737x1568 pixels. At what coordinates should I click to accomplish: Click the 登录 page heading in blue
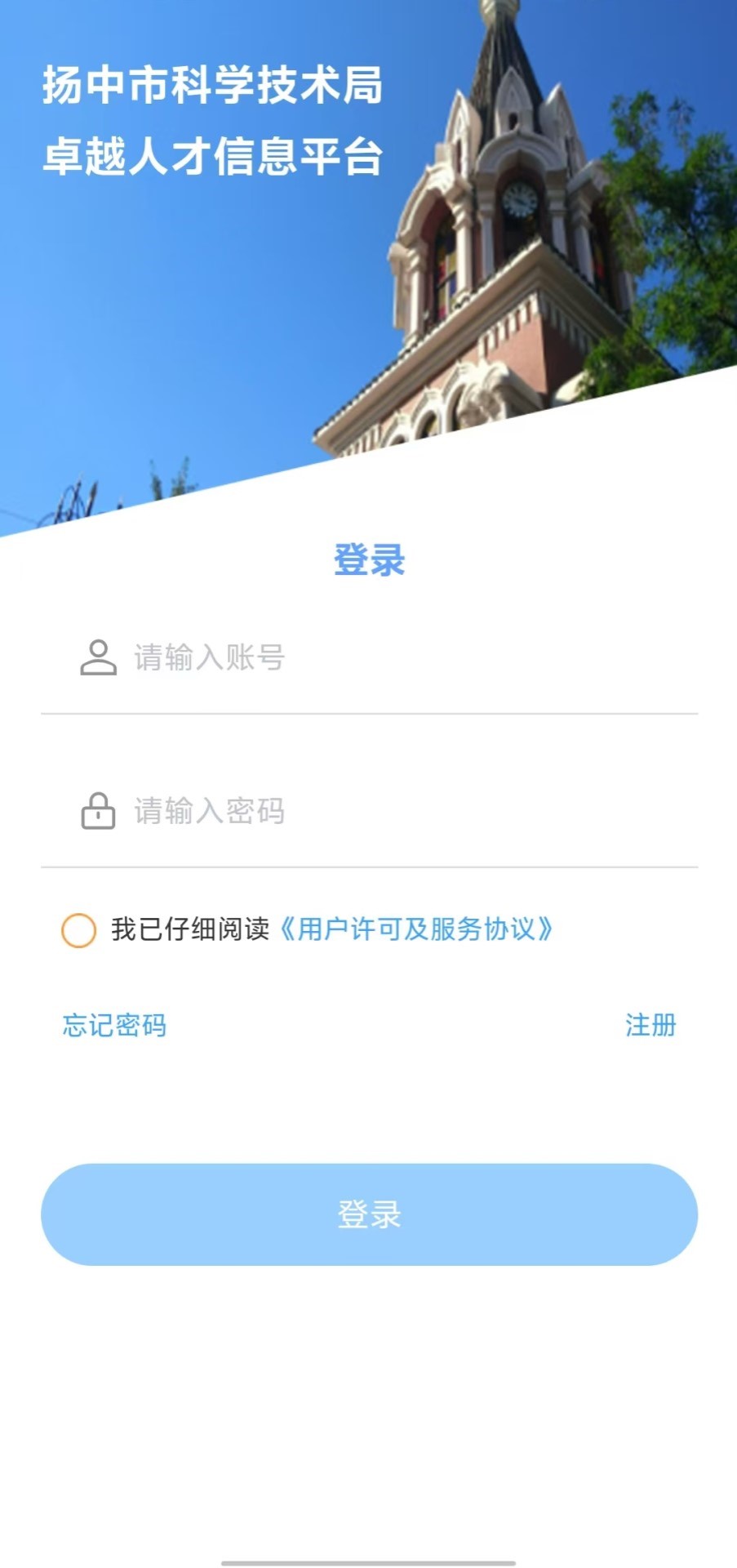coord(369,559)
